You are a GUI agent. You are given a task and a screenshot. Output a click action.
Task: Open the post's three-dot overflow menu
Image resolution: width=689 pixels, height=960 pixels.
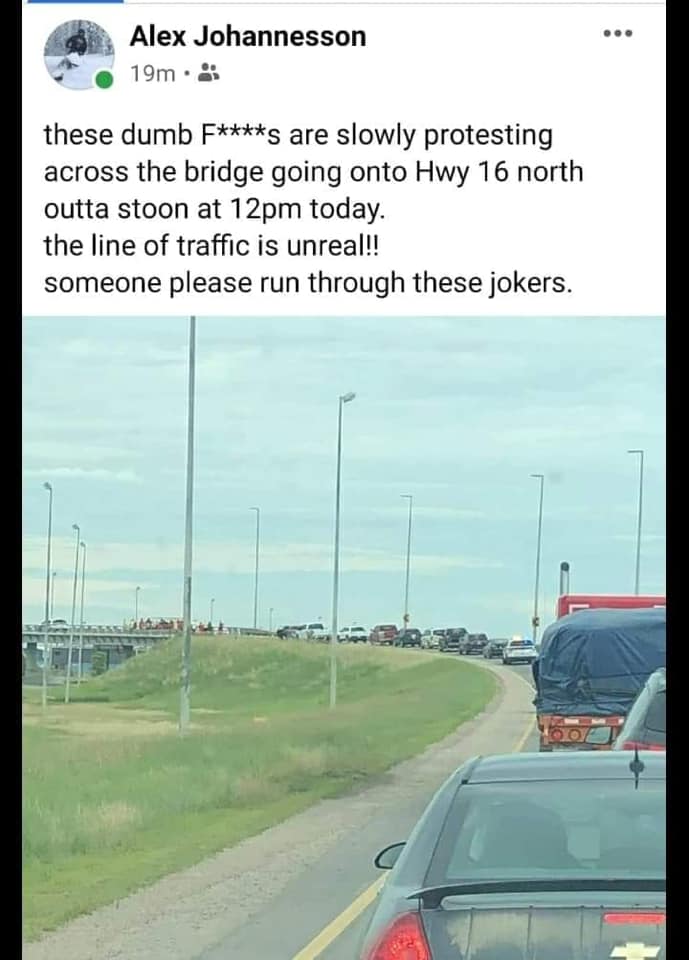[x=619, y=34]
